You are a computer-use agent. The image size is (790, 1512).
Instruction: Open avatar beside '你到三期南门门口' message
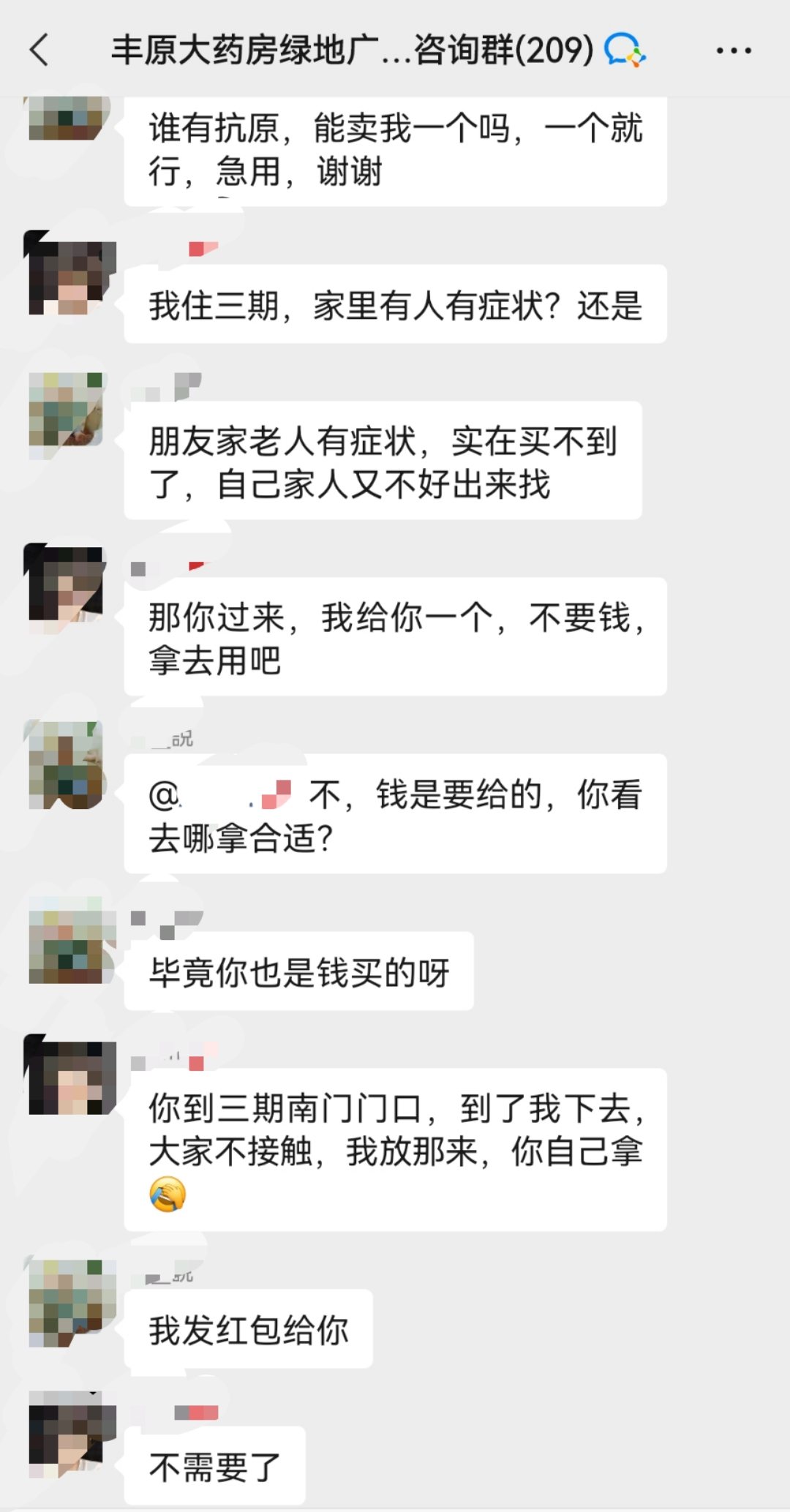[x=71, y=1076]
